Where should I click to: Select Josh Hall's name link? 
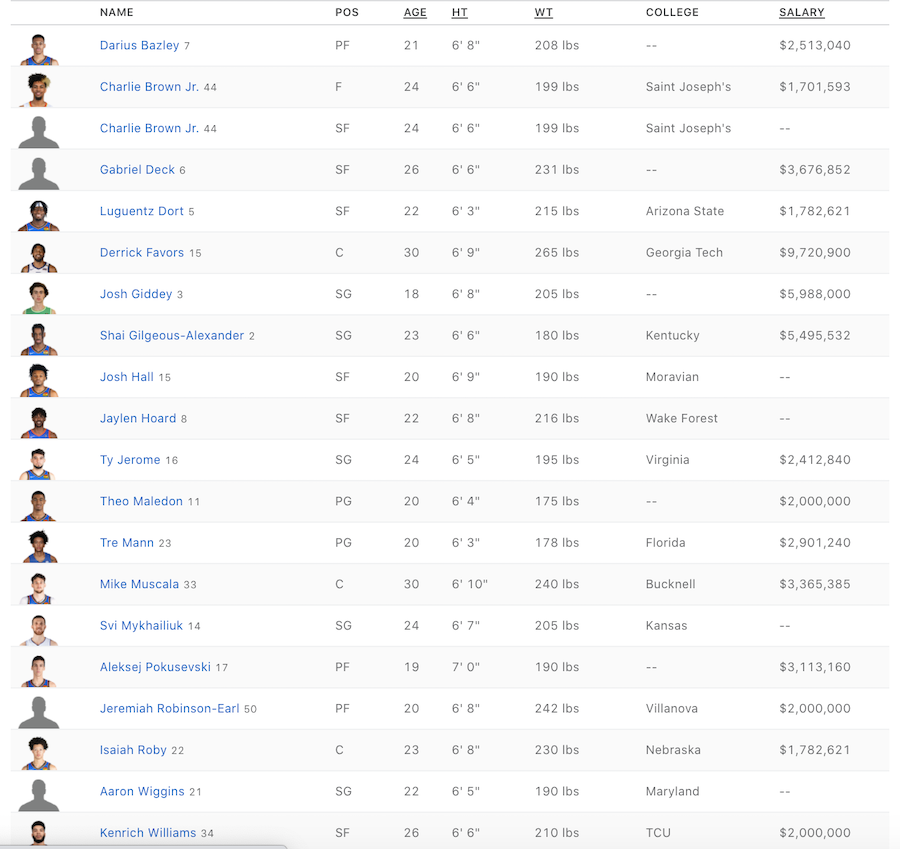tap(127, 377)
